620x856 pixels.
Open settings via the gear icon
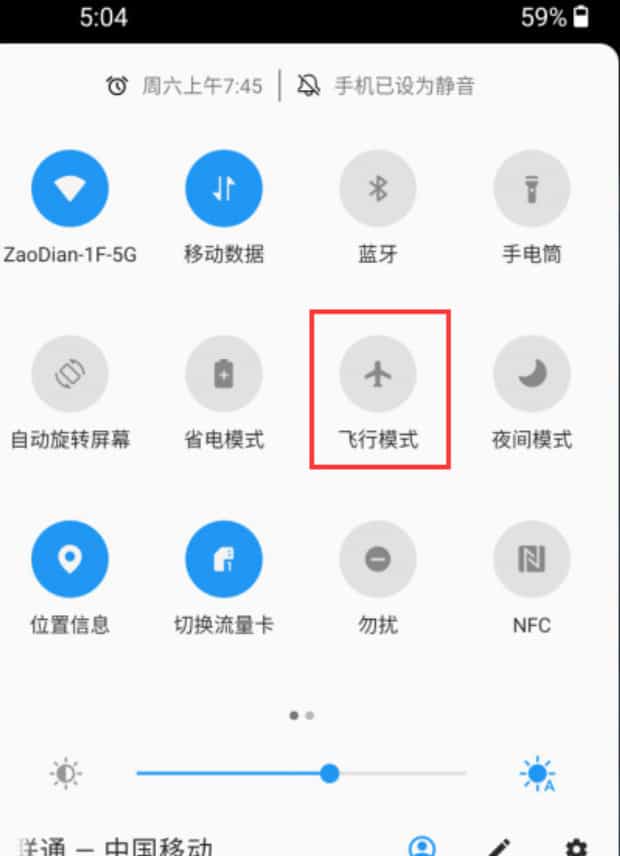click(x=574, y=846)
